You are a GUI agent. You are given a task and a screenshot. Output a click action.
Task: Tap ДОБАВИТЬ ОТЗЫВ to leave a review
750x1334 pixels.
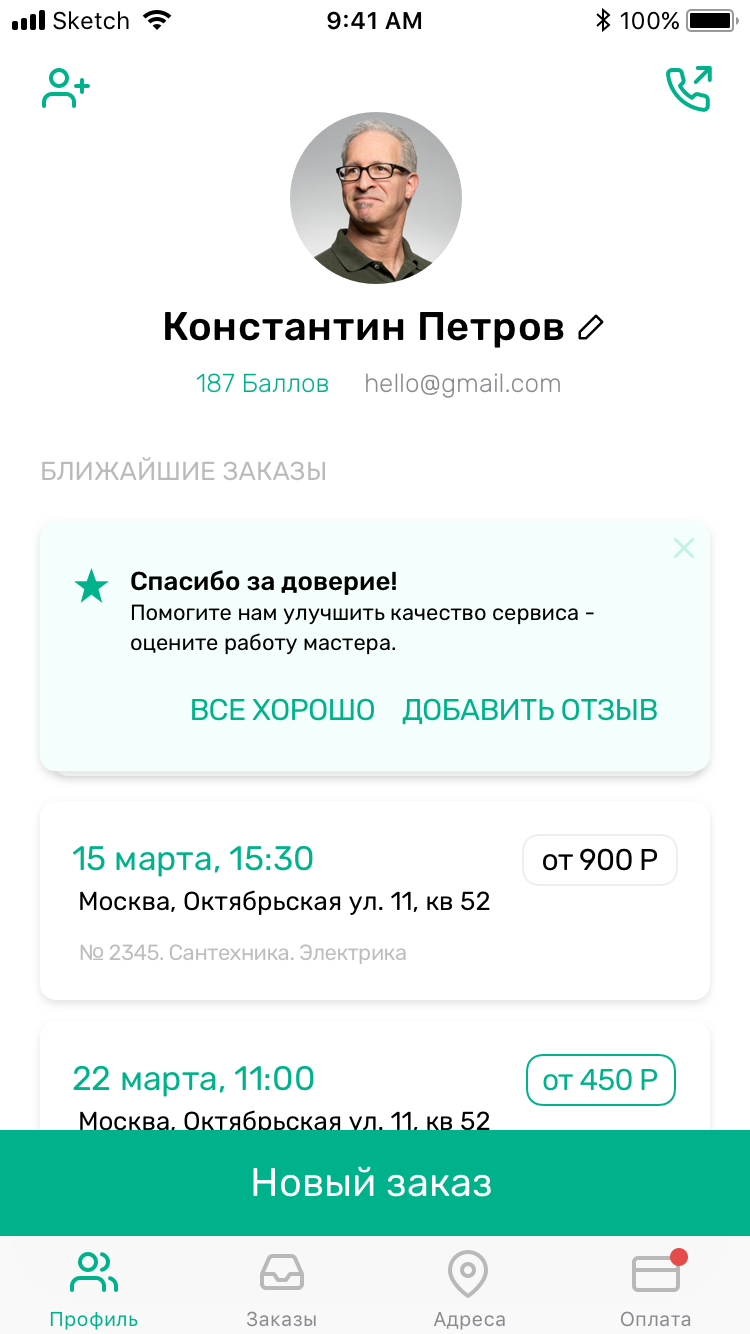(530, 710)
